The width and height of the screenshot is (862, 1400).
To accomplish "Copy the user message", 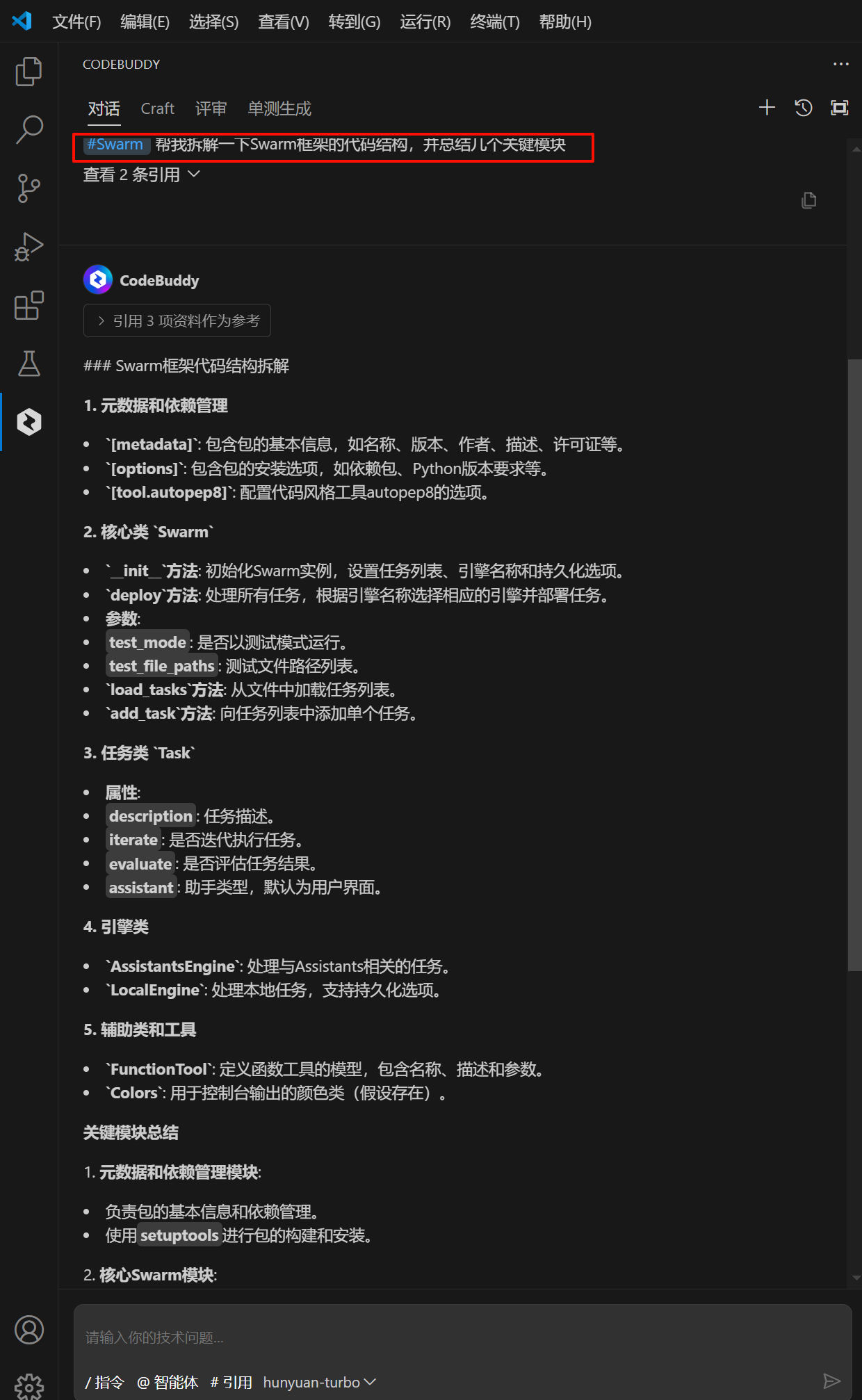I will [x=808, y=201].
